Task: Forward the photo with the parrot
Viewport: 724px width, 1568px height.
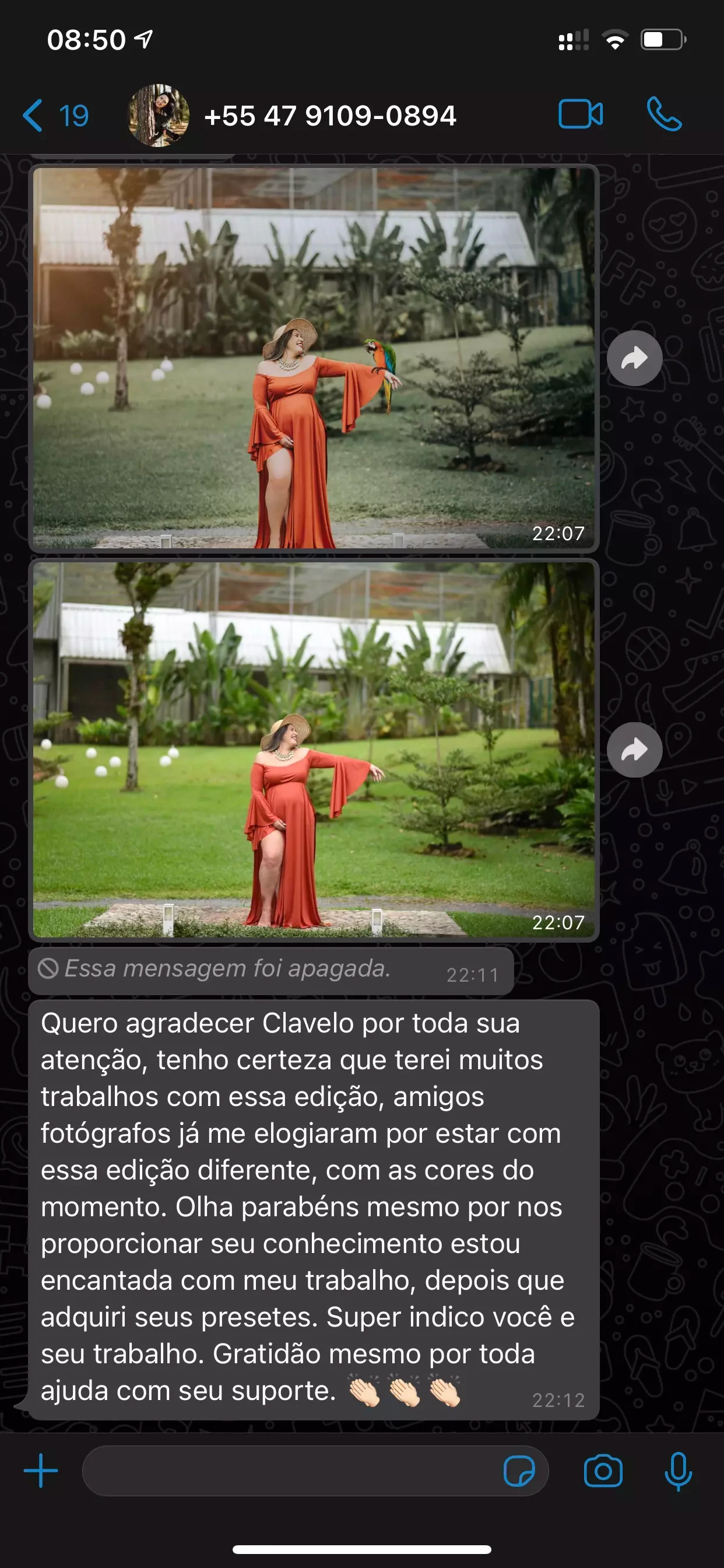Action: coord(634,358)
